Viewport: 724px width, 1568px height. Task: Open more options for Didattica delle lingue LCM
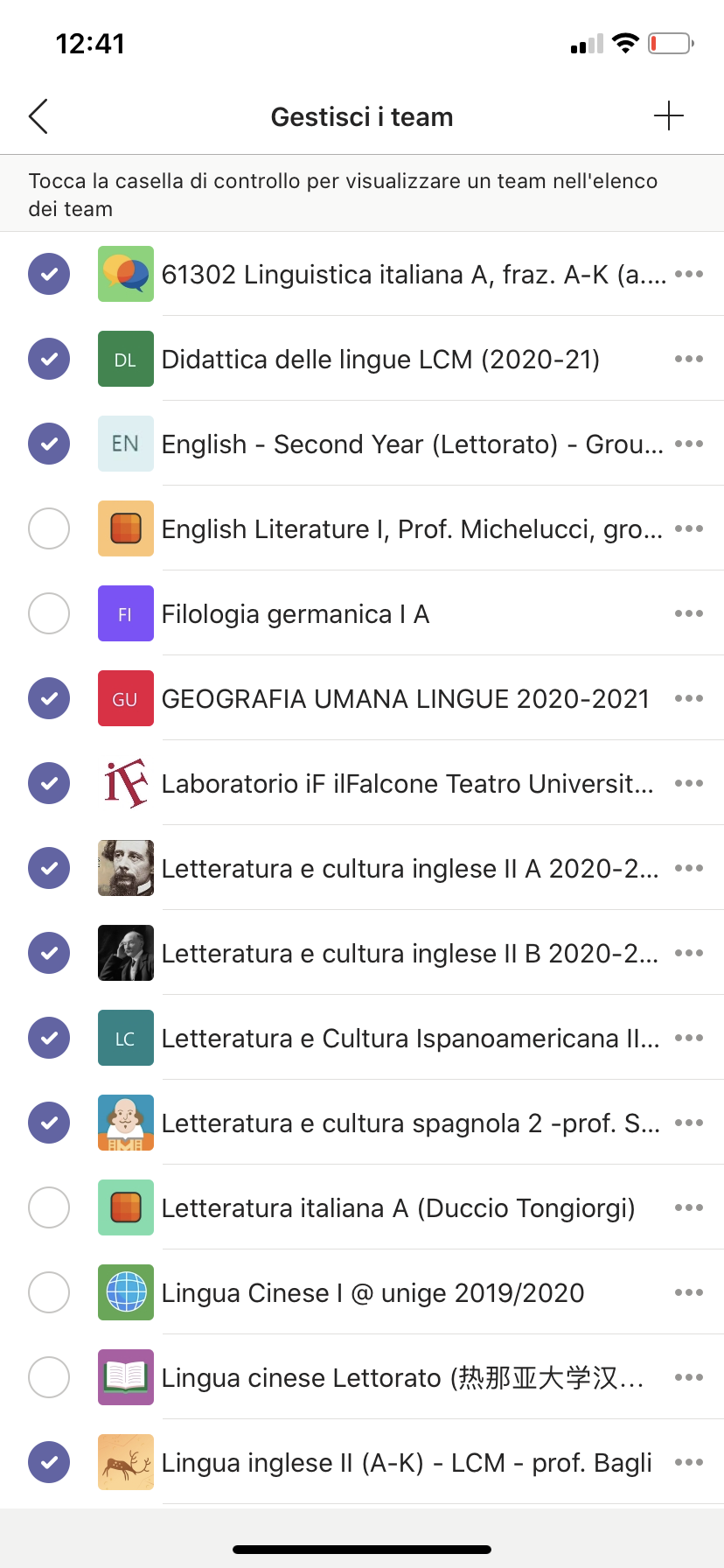688,359
